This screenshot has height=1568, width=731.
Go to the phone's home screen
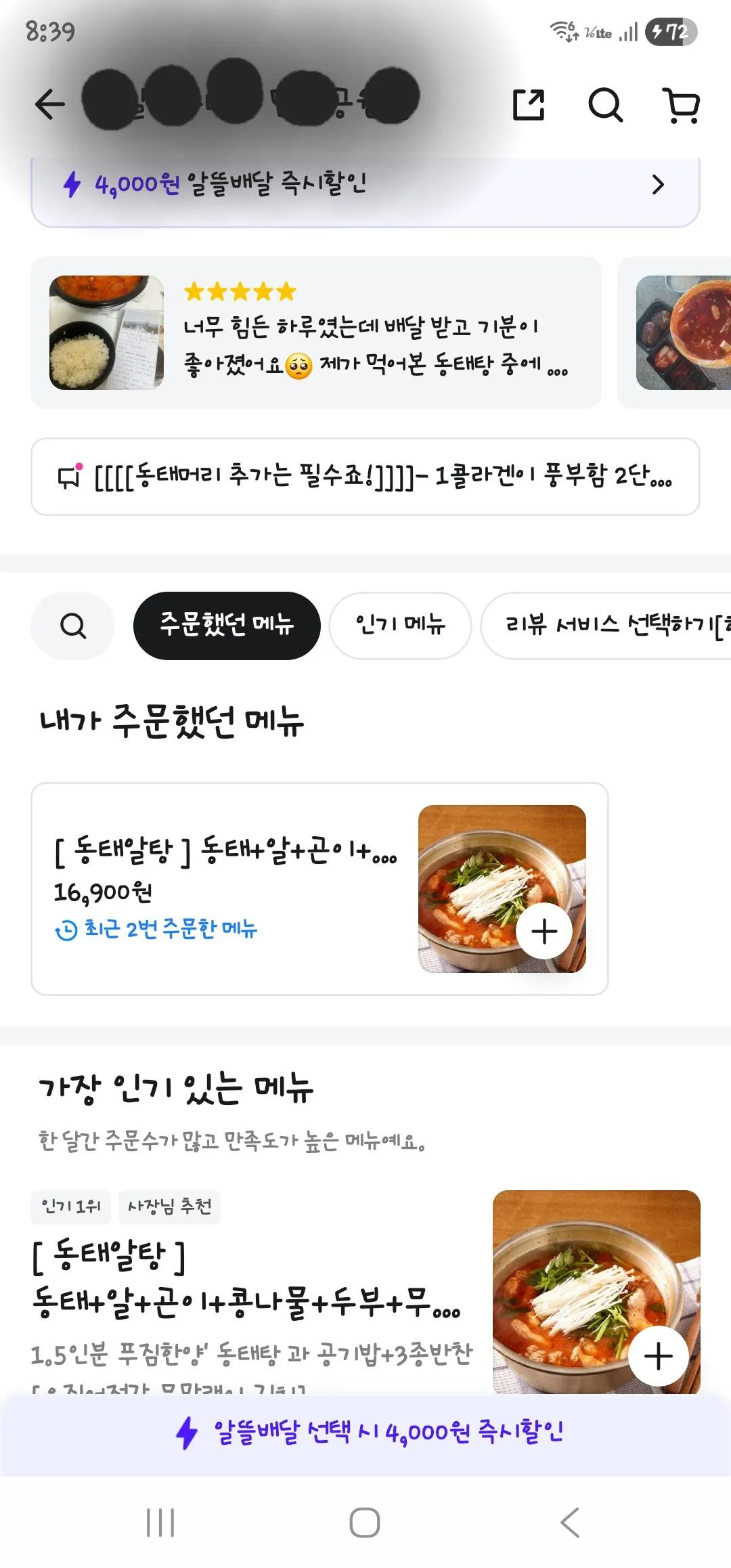[x=365, y=1523]
